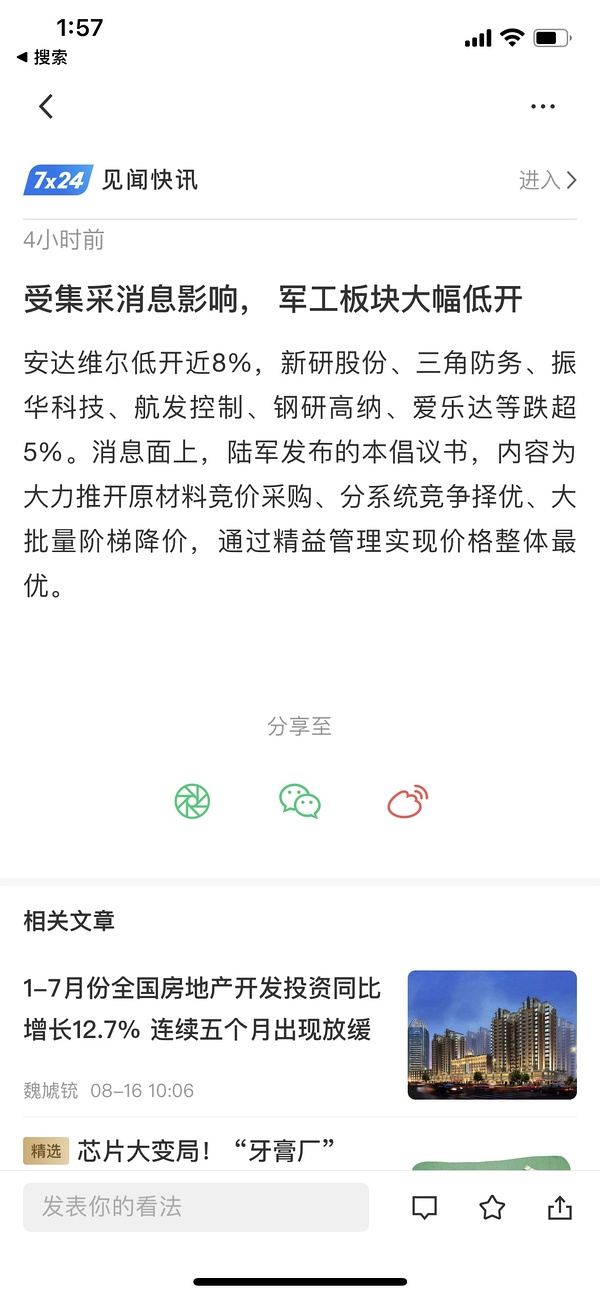Go back using the arrow icon
The height and width of the screenshot is (1298, 600).
[x=46, y=106]
